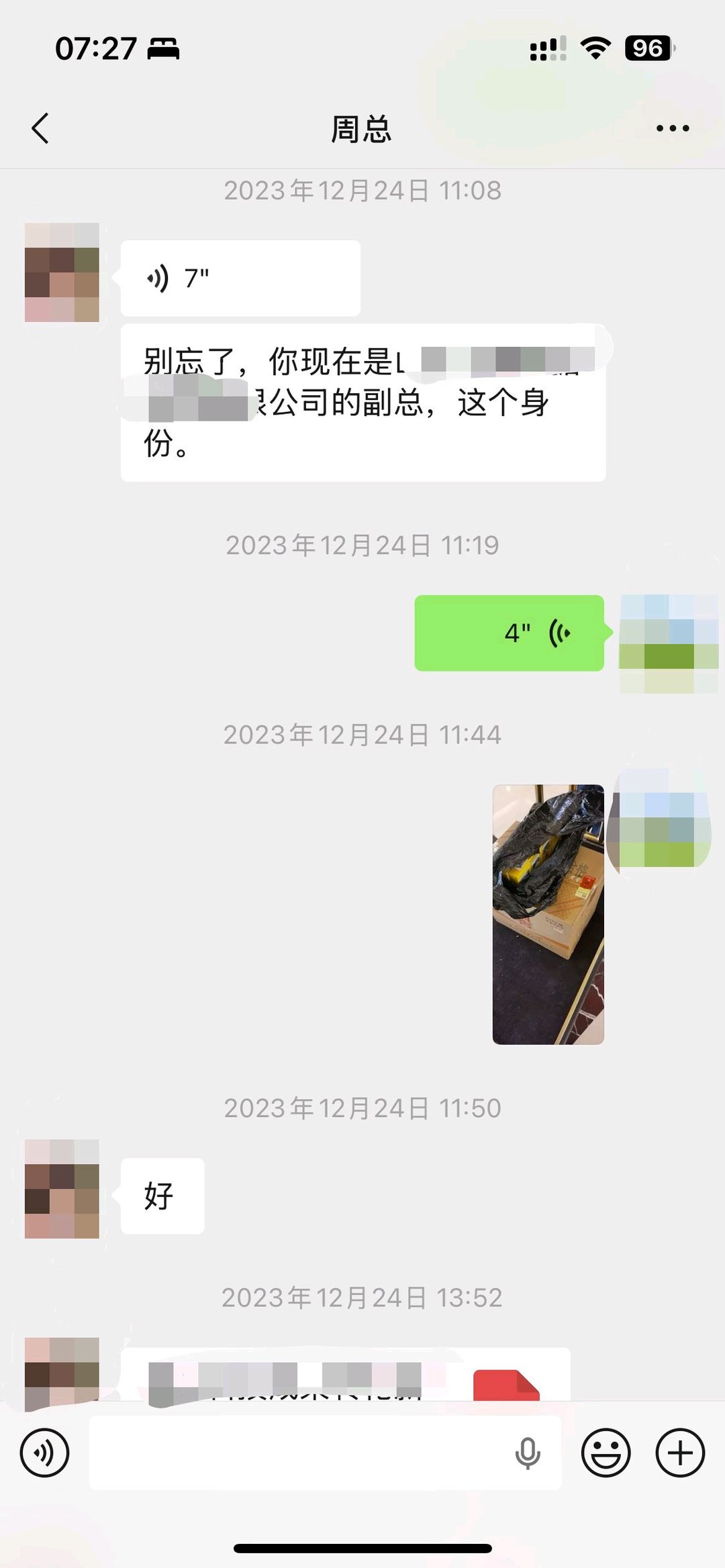Focus the message text field
The width and height of the screenshot is (725, 1568).
tap(295, 1453)
